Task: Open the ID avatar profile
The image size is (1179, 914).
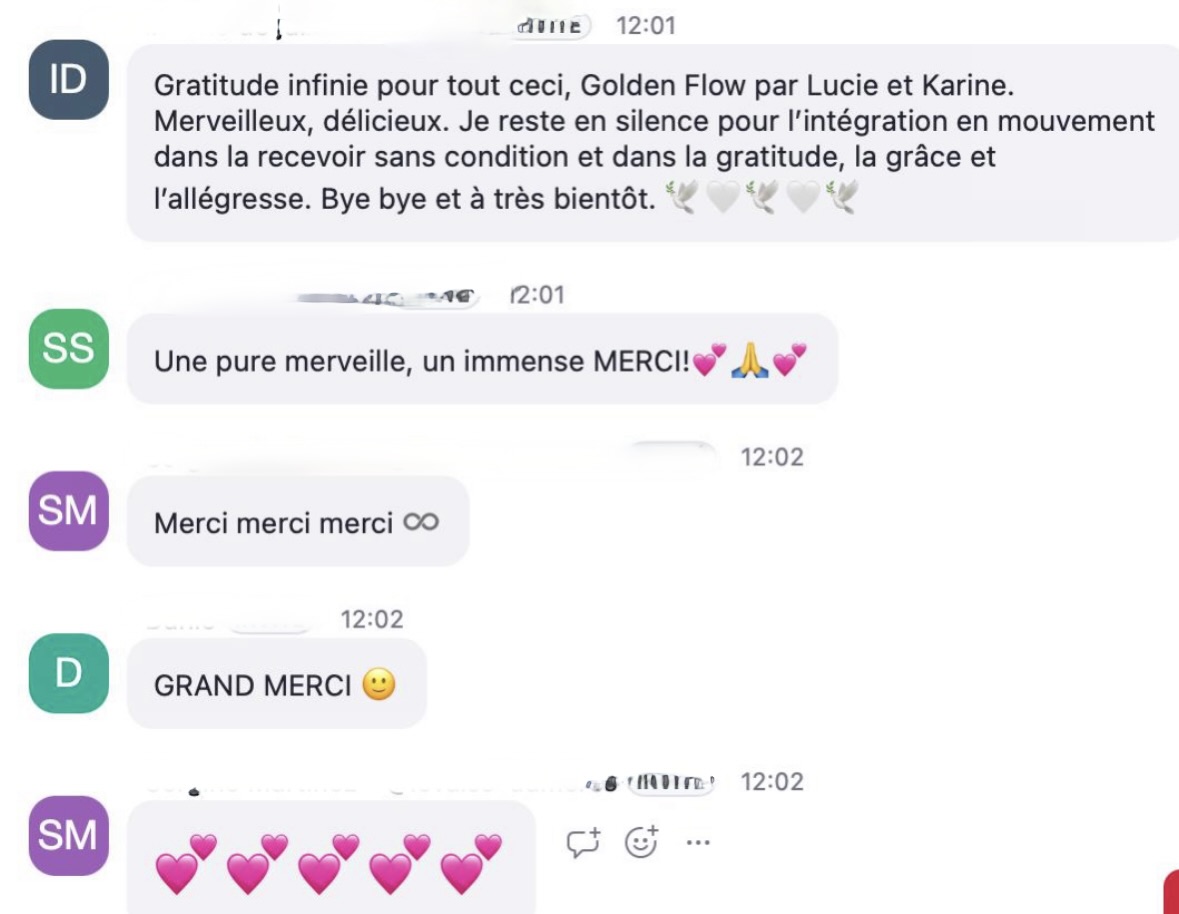Action: (x=68, y=80)
